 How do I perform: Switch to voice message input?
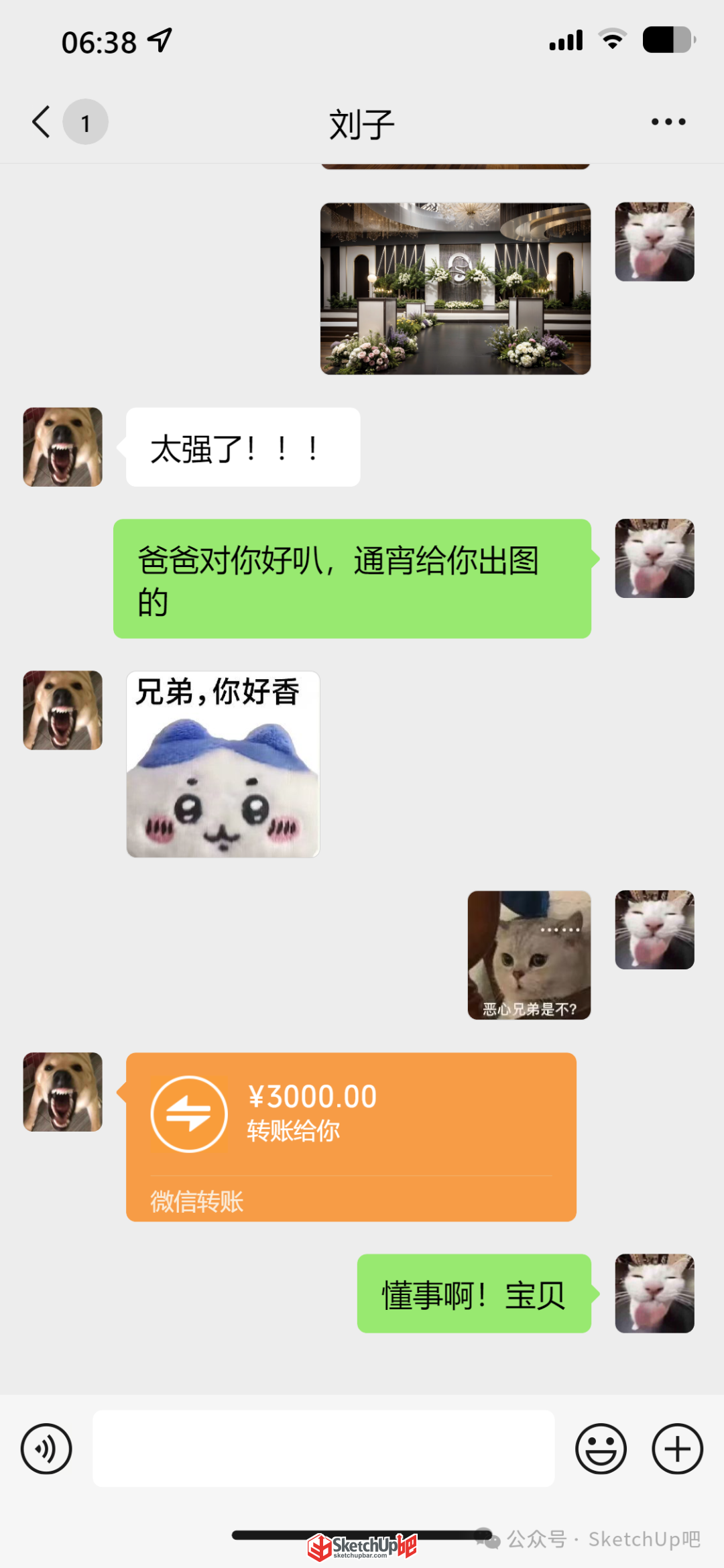(x=46, y=1449)
